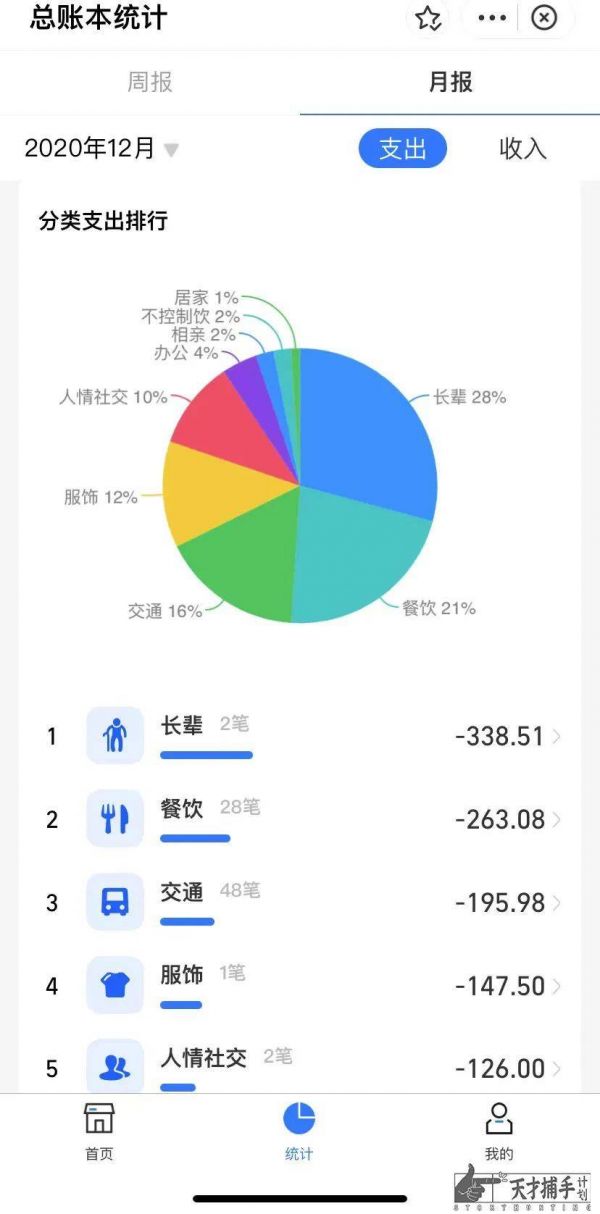Image resolution: width=600 pixels, height=1214 pixels.
Task: Switch to 收入 view
Action: tap(522, 149)
